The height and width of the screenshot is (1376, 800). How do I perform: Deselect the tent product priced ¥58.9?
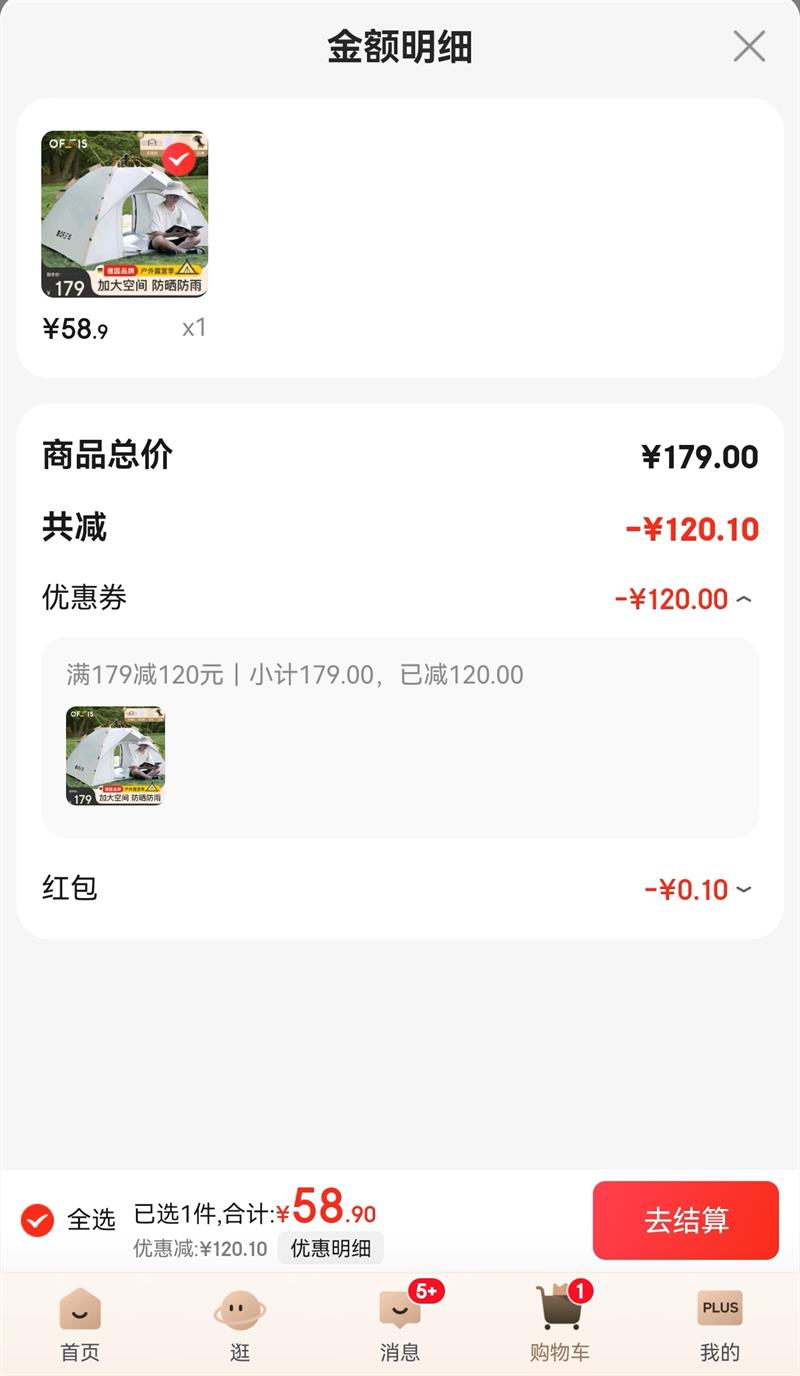[180, 158]
